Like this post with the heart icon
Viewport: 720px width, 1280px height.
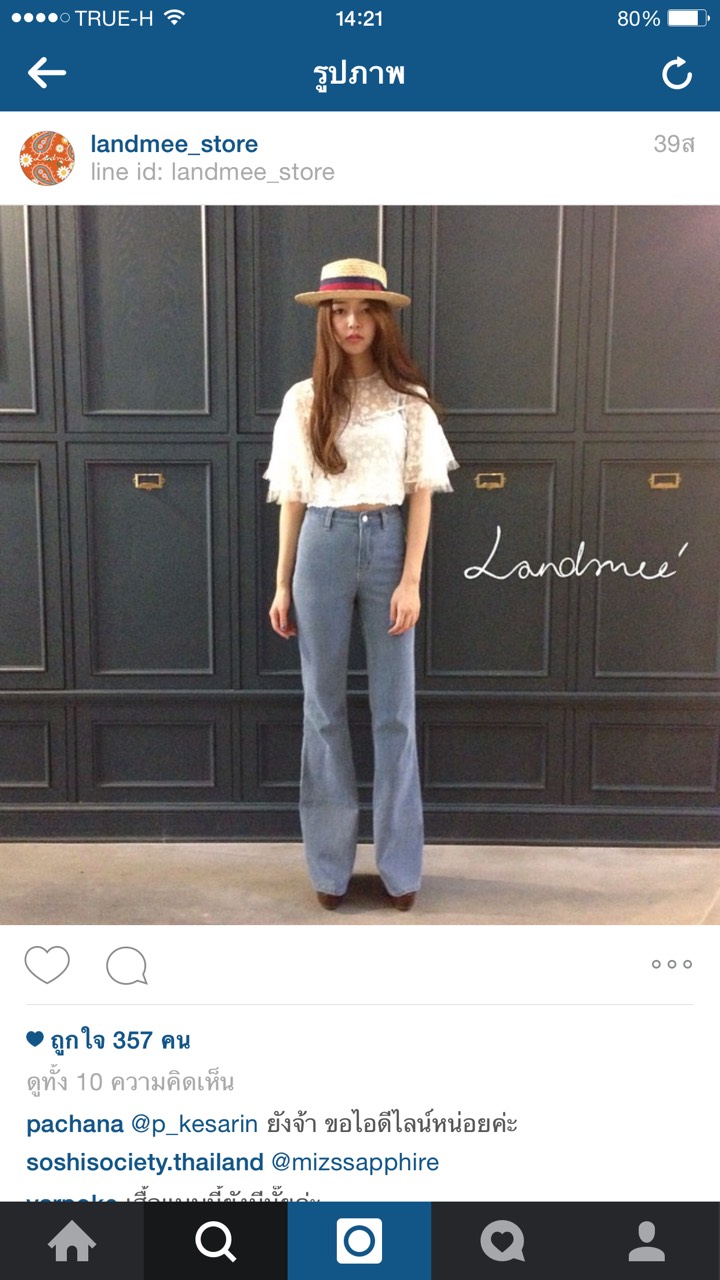(47, 965)
